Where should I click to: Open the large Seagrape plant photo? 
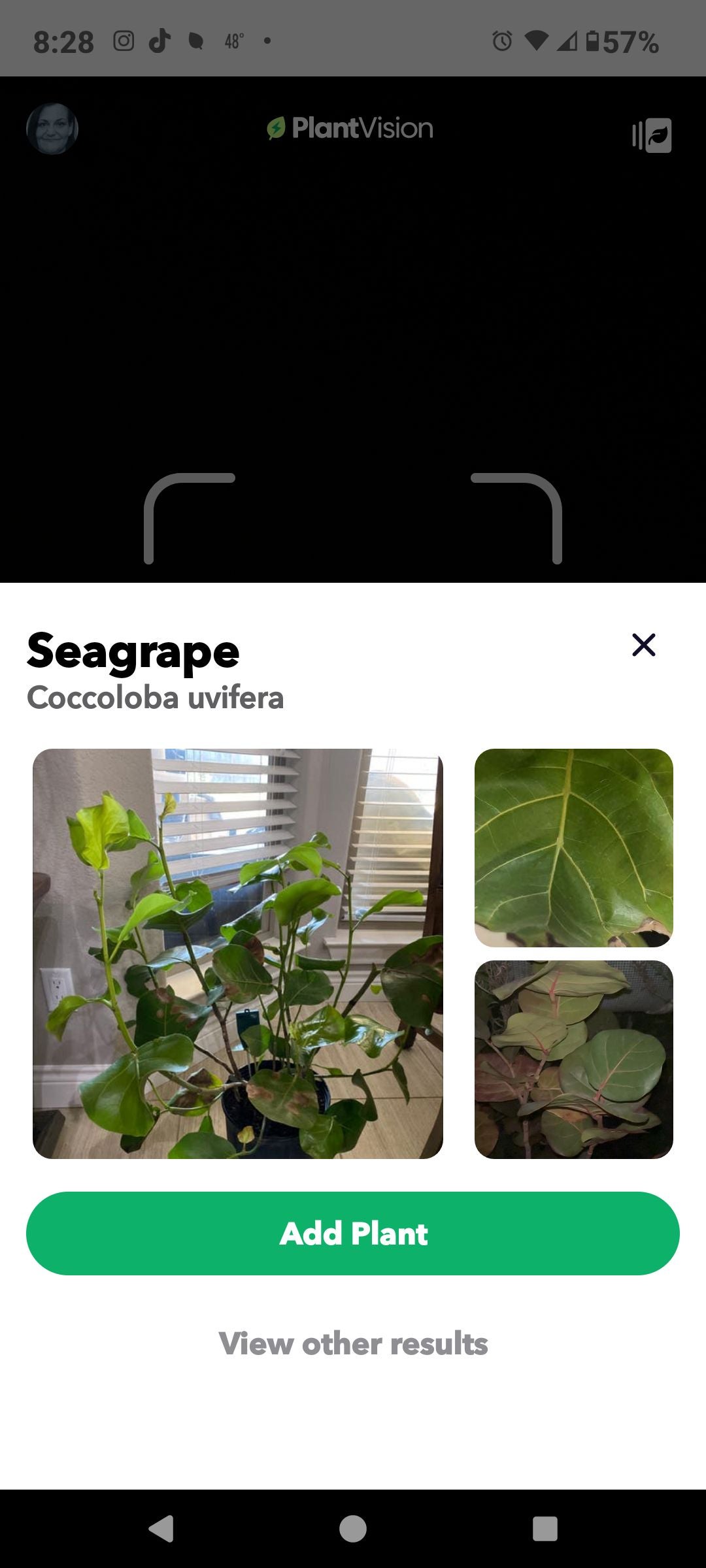click(x=238, y=954)
